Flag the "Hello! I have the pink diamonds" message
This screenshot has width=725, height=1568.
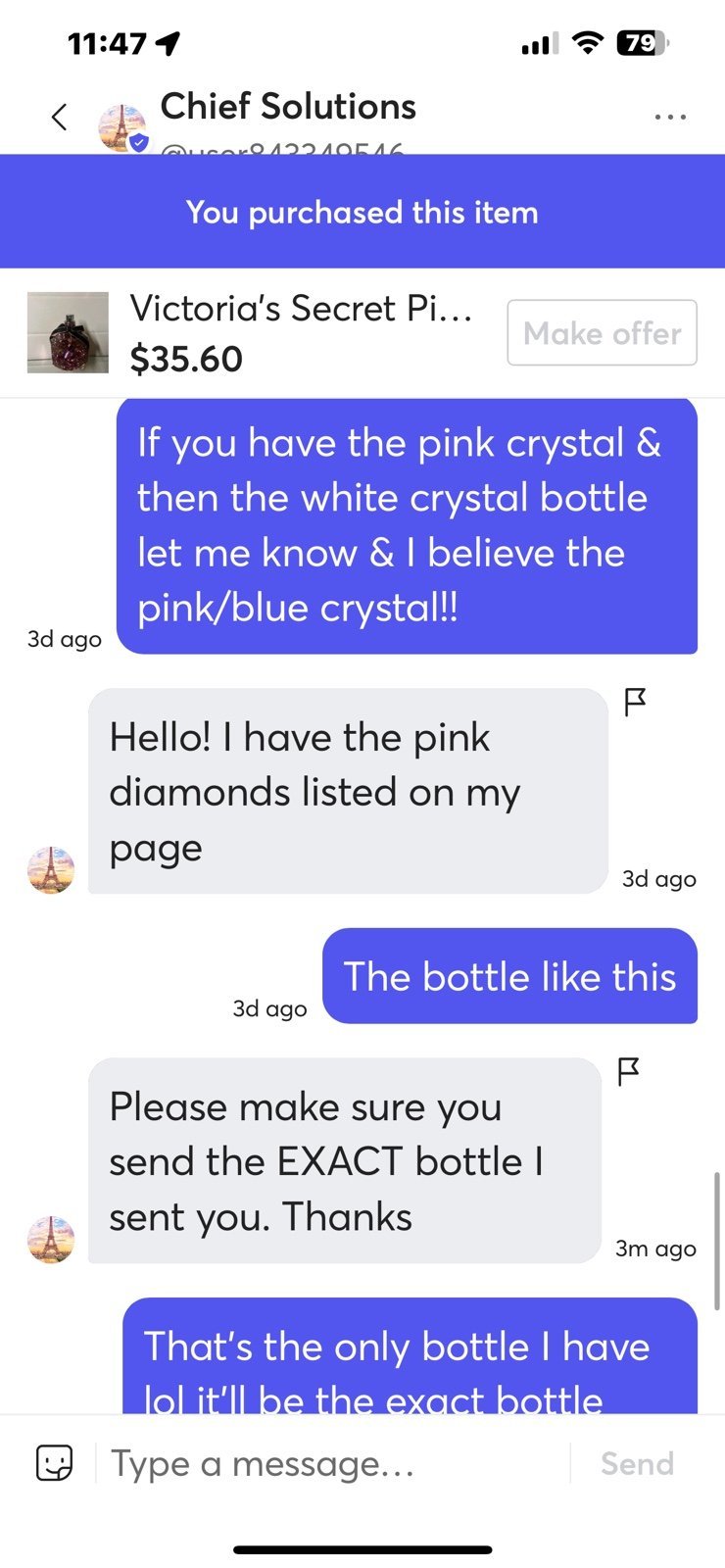coord(635,702)
